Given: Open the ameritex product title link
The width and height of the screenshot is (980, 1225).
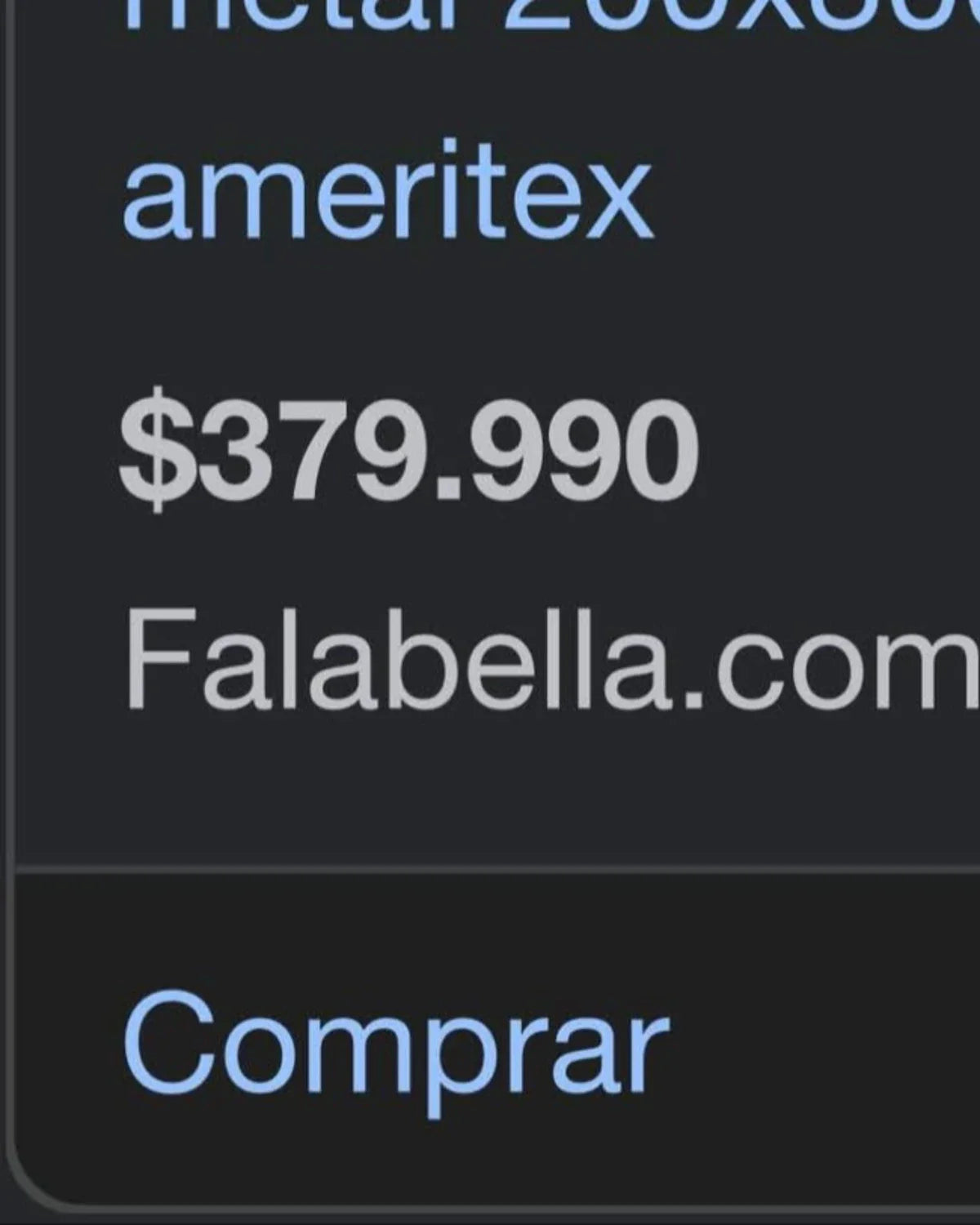Looking at the screenshot, I should click(387, 198).
